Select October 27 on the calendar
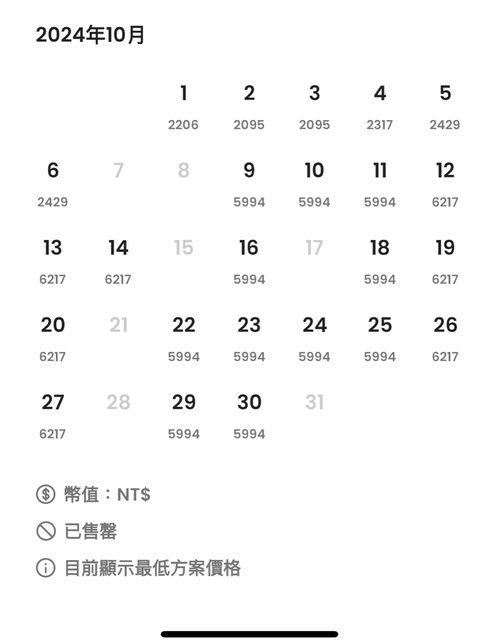This screenshot has height=640, width=499. coord(53,416)
